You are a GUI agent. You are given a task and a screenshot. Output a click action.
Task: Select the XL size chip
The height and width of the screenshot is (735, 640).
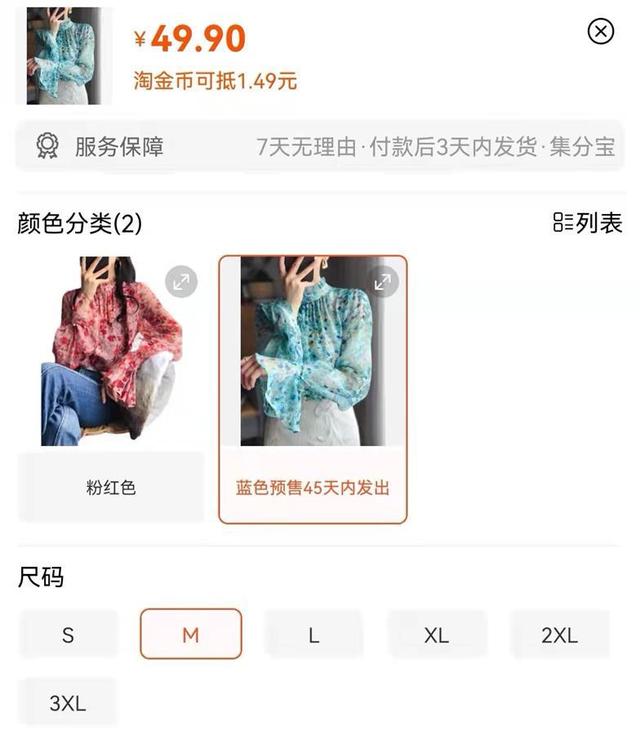pyautogui.click(x=437, y=635)
